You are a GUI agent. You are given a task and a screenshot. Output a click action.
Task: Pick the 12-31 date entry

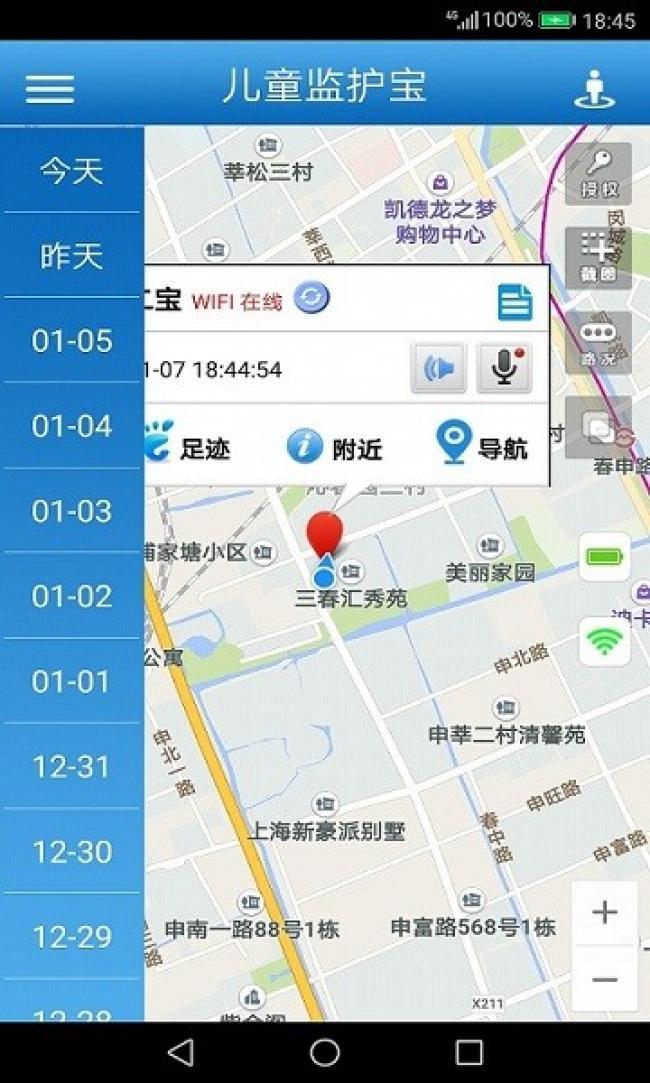click(x=72, y=766)
